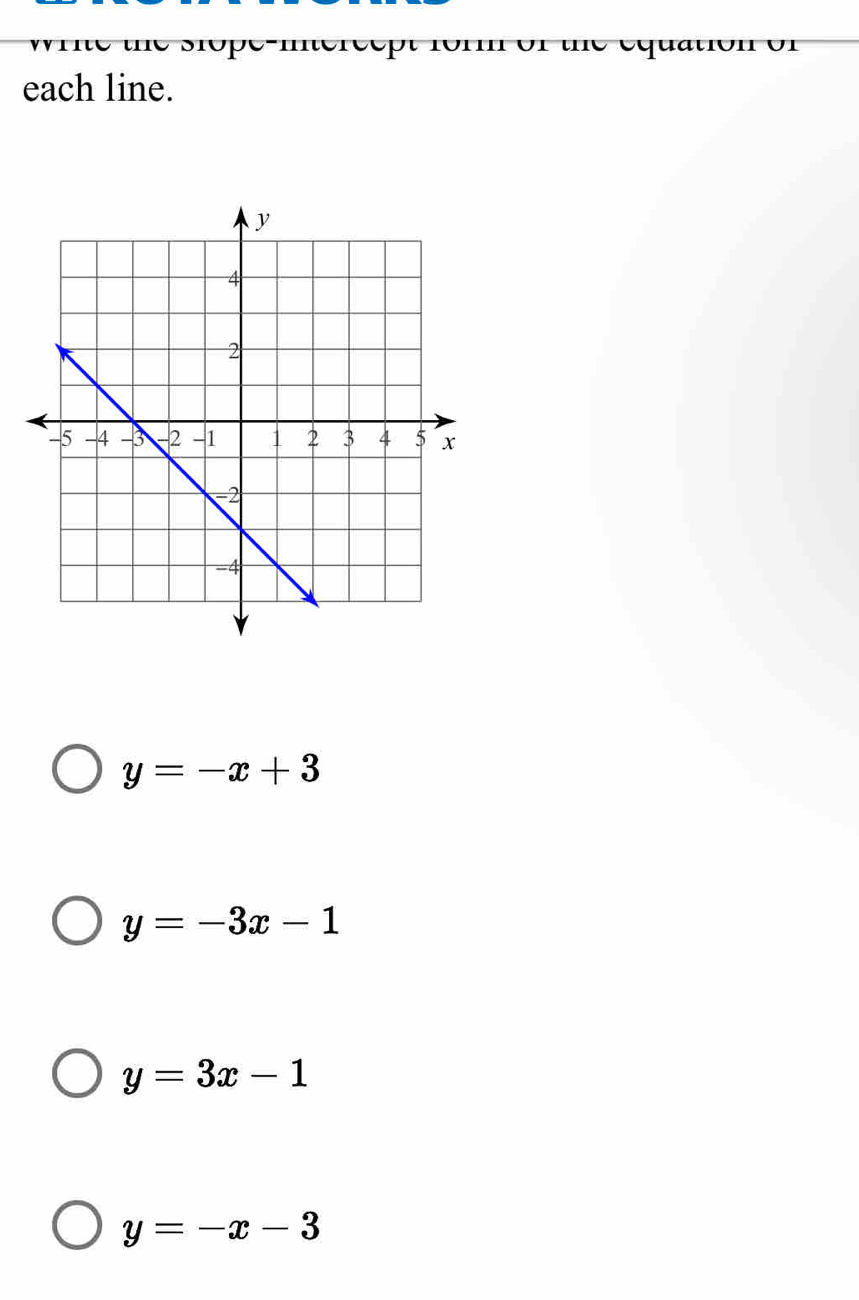
Task: Pick the answer y = 3x − 1
Action: pyautogui.click(x=78, y=1074)
